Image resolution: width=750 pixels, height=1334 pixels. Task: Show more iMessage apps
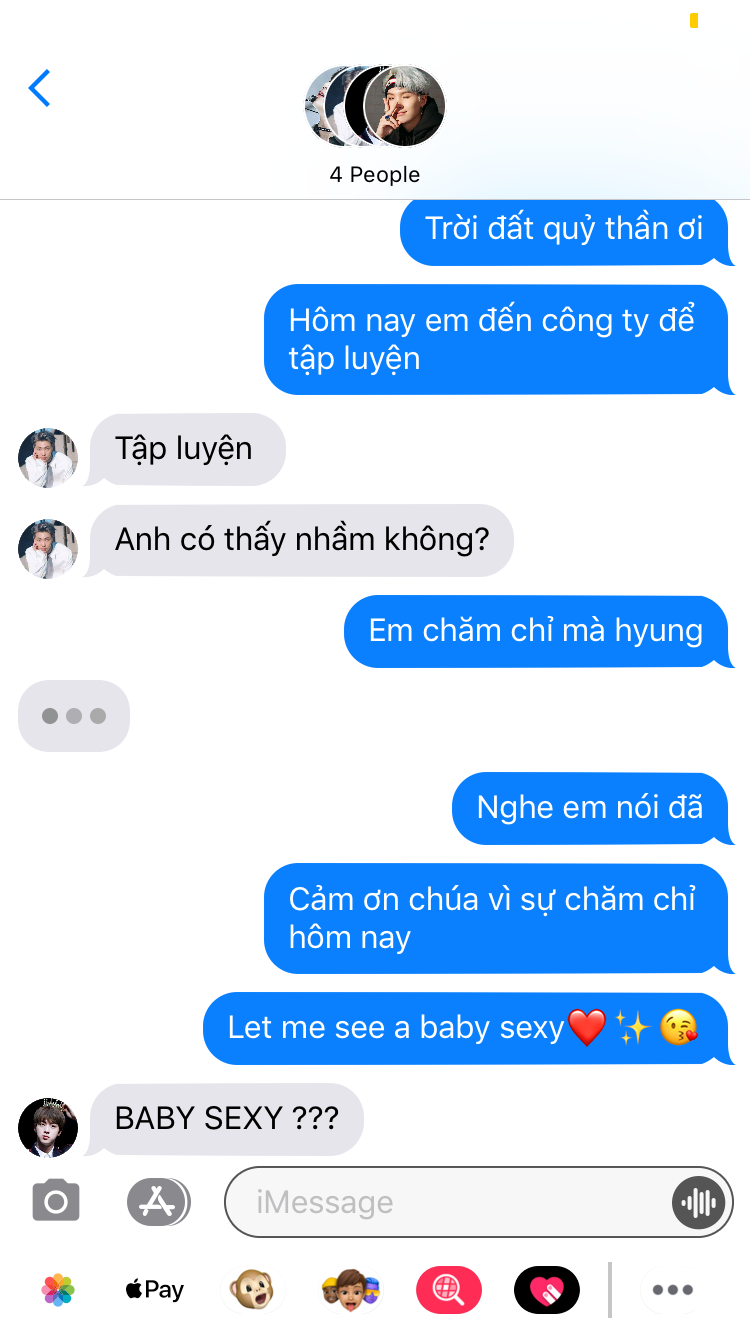[672, 1289]
